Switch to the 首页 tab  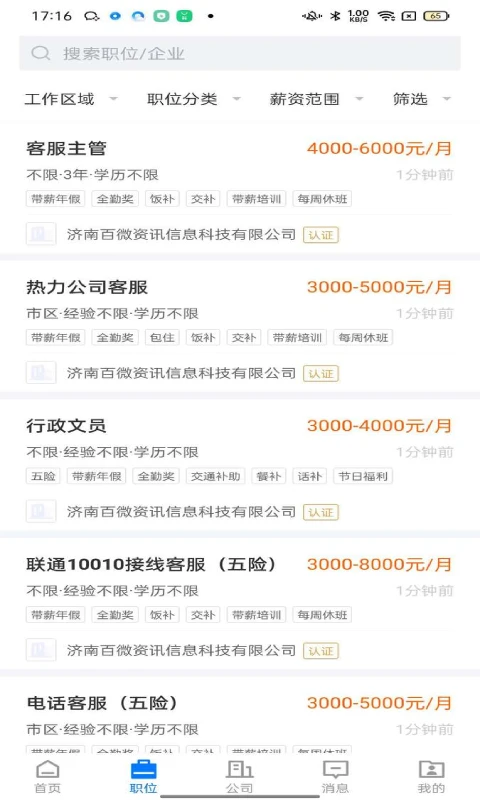click(x=47, y=777)
